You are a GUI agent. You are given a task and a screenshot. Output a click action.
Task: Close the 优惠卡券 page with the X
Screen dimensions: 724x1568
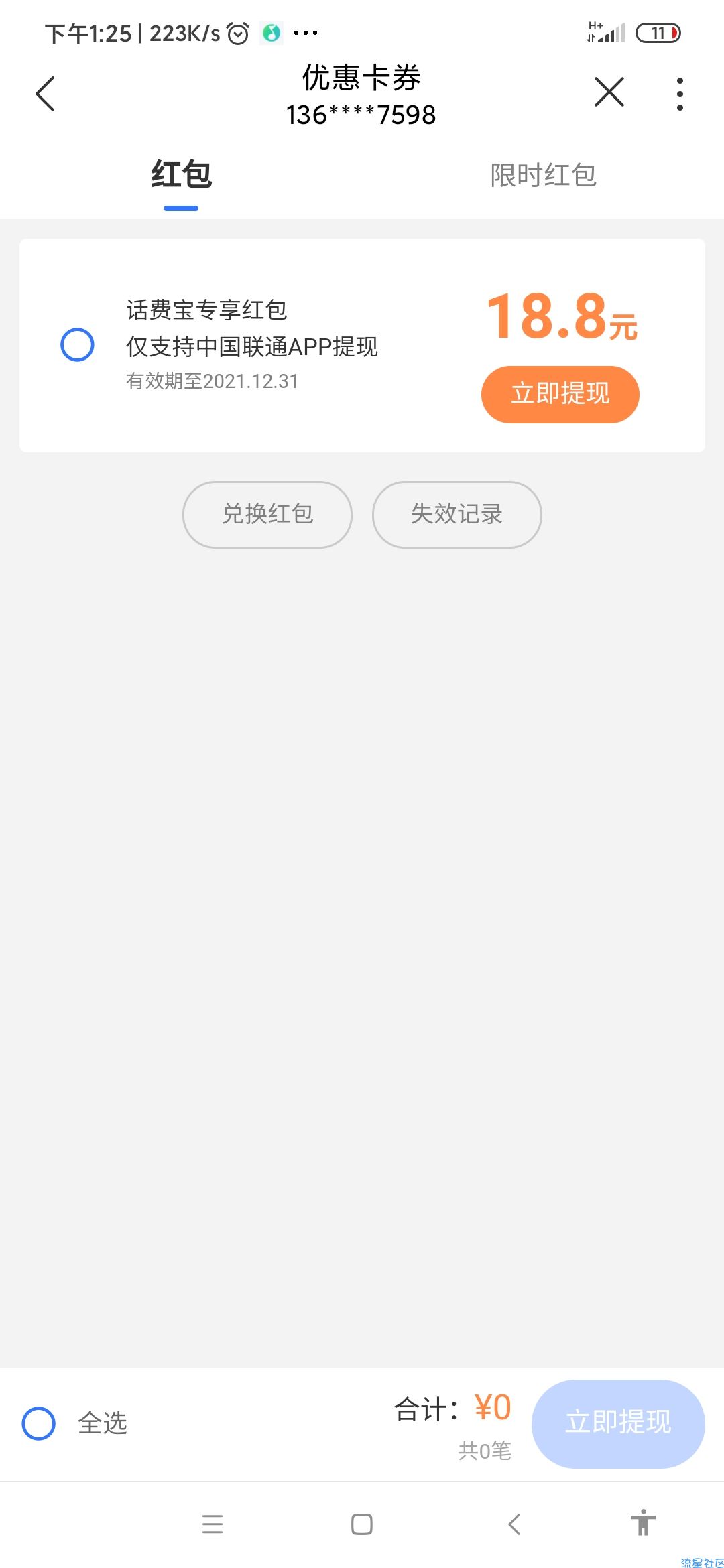coord(609,92)
